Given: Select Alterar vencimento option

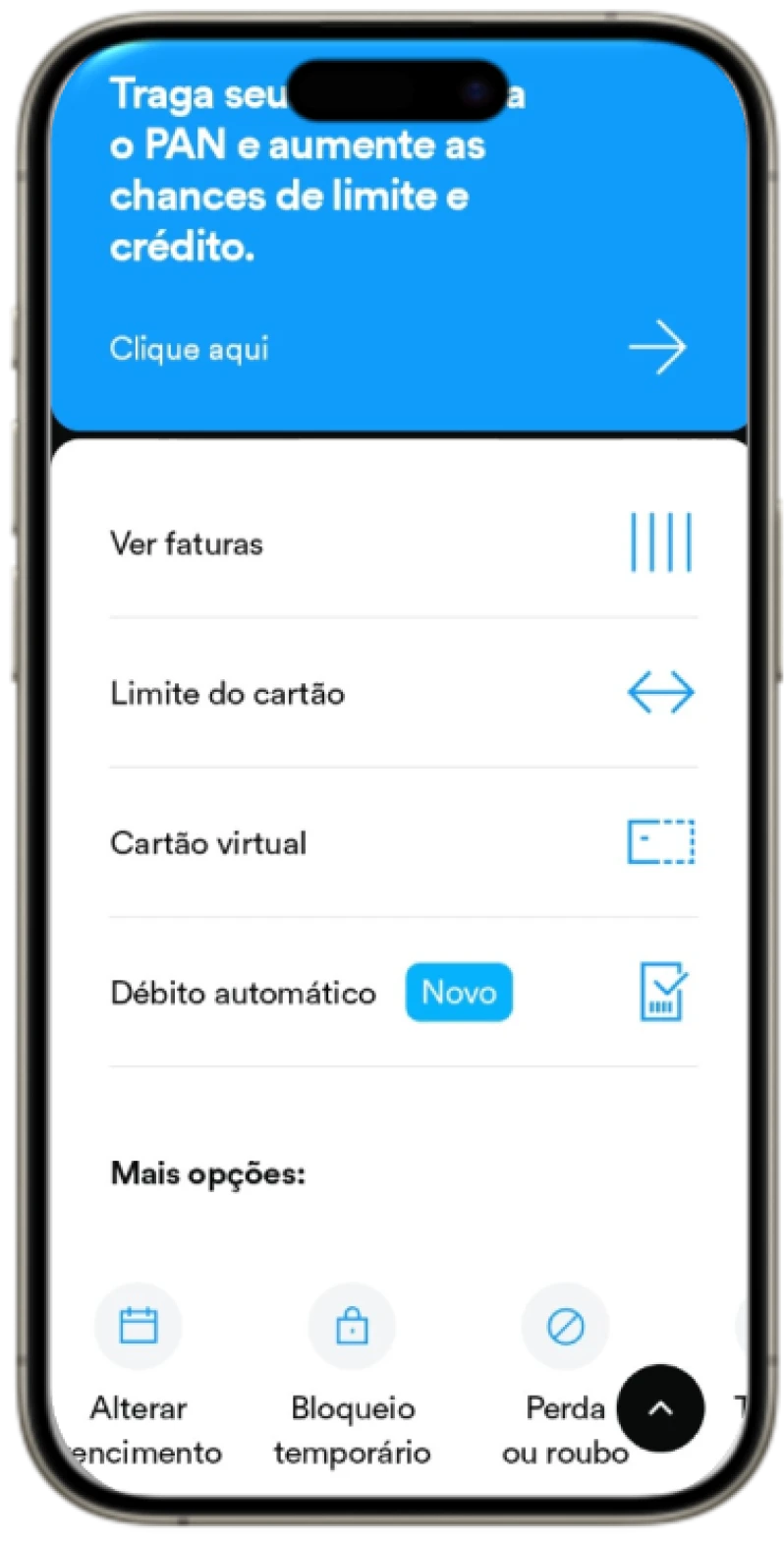Looking at the screenshot, I should 139,1326.
